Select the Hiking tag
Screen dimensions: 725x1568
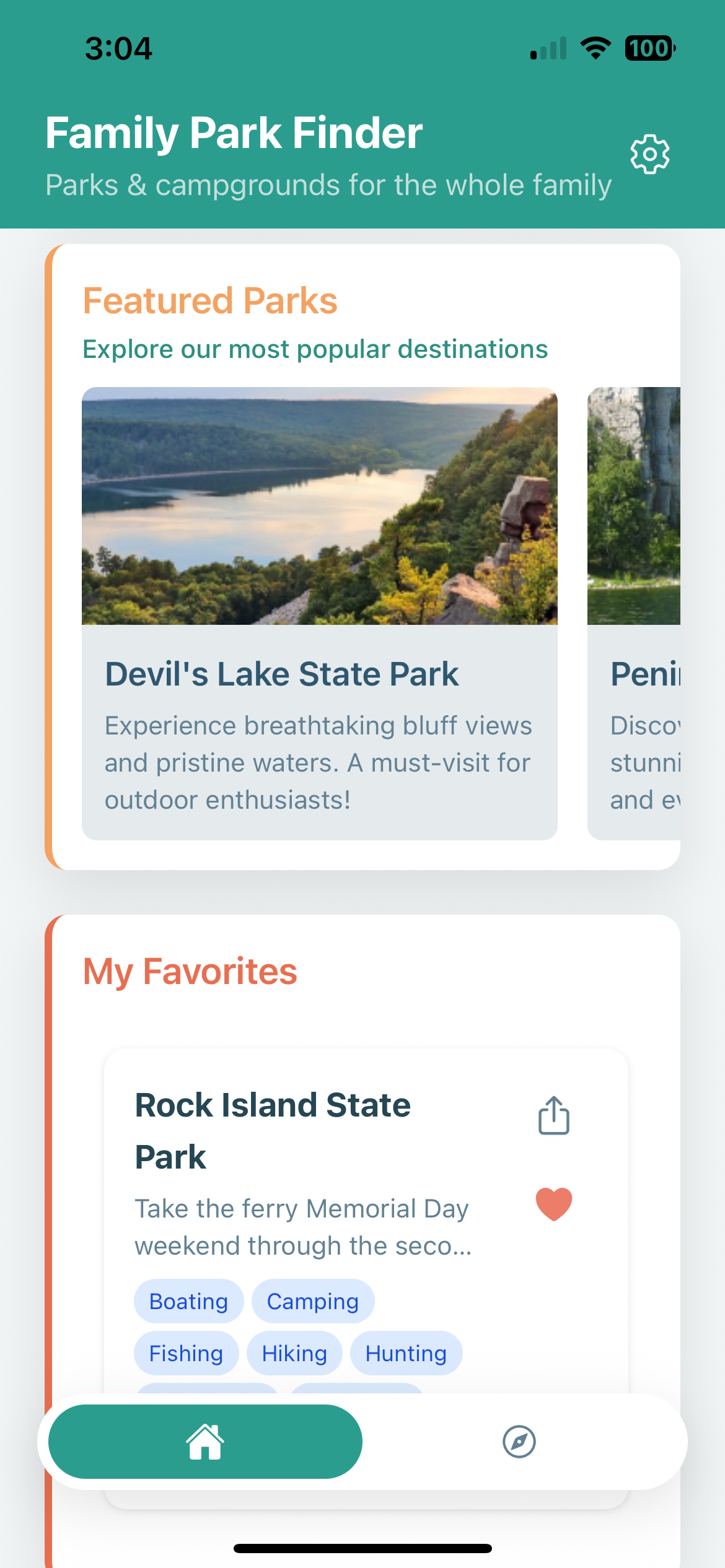coord(294,1353)
